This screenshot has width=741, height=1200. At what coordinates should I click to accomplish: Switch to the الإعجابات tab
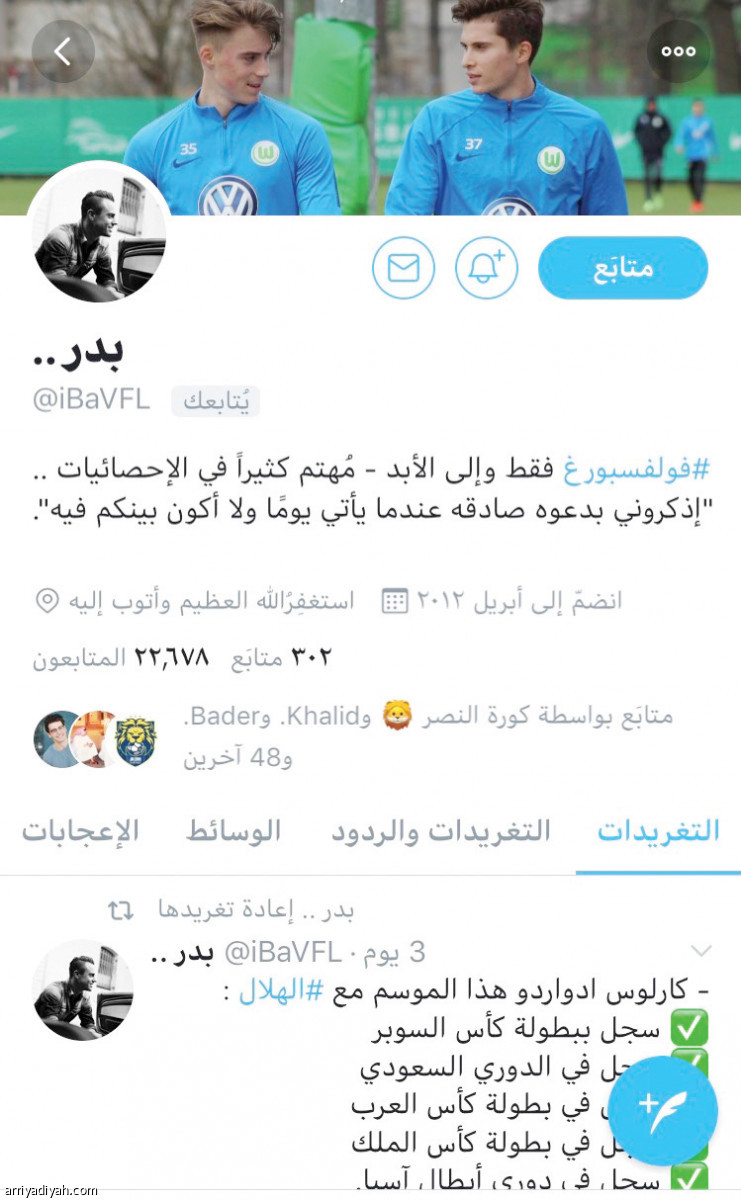pyautogui.click(x=80, y=831)
